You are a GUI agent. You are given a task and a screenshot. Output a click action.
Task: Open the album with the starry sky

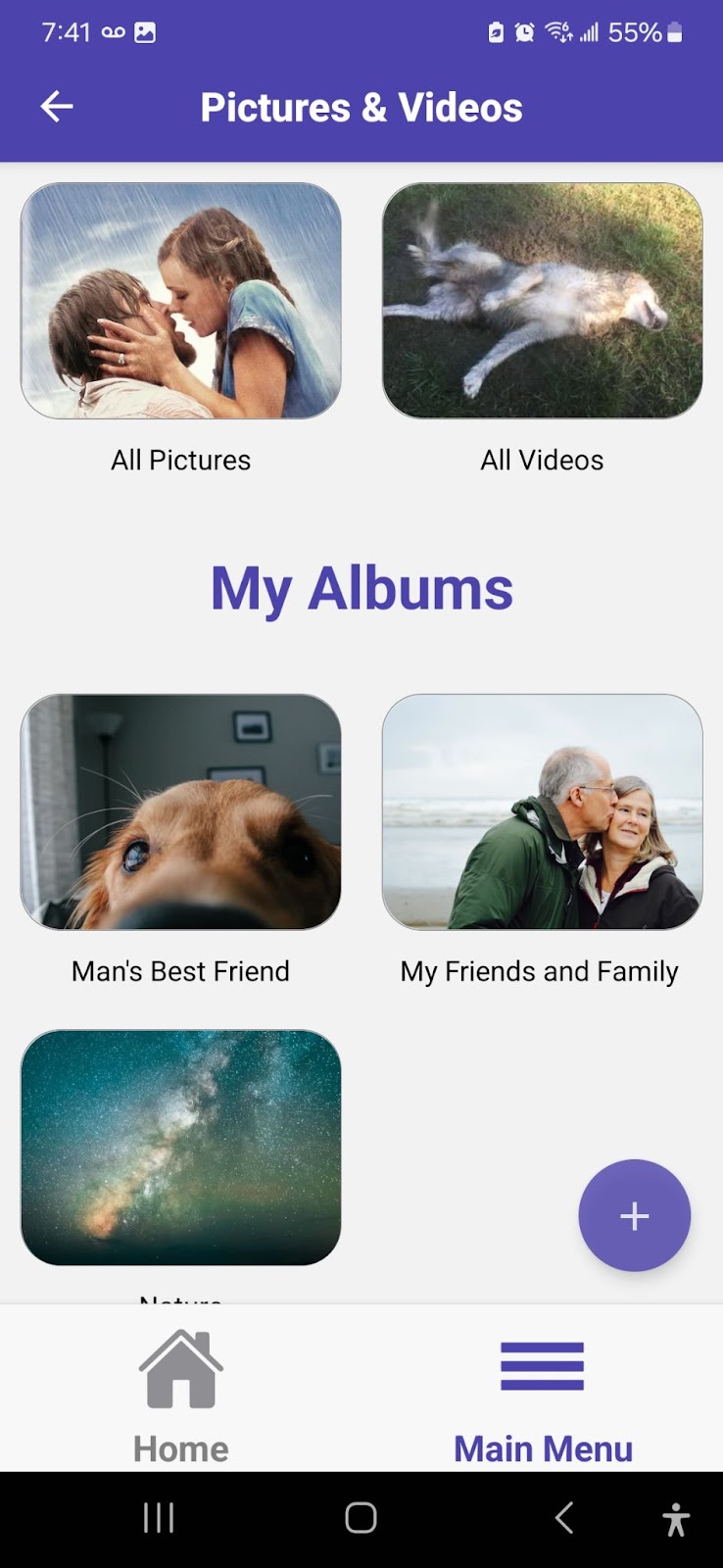click(181, 1147)
